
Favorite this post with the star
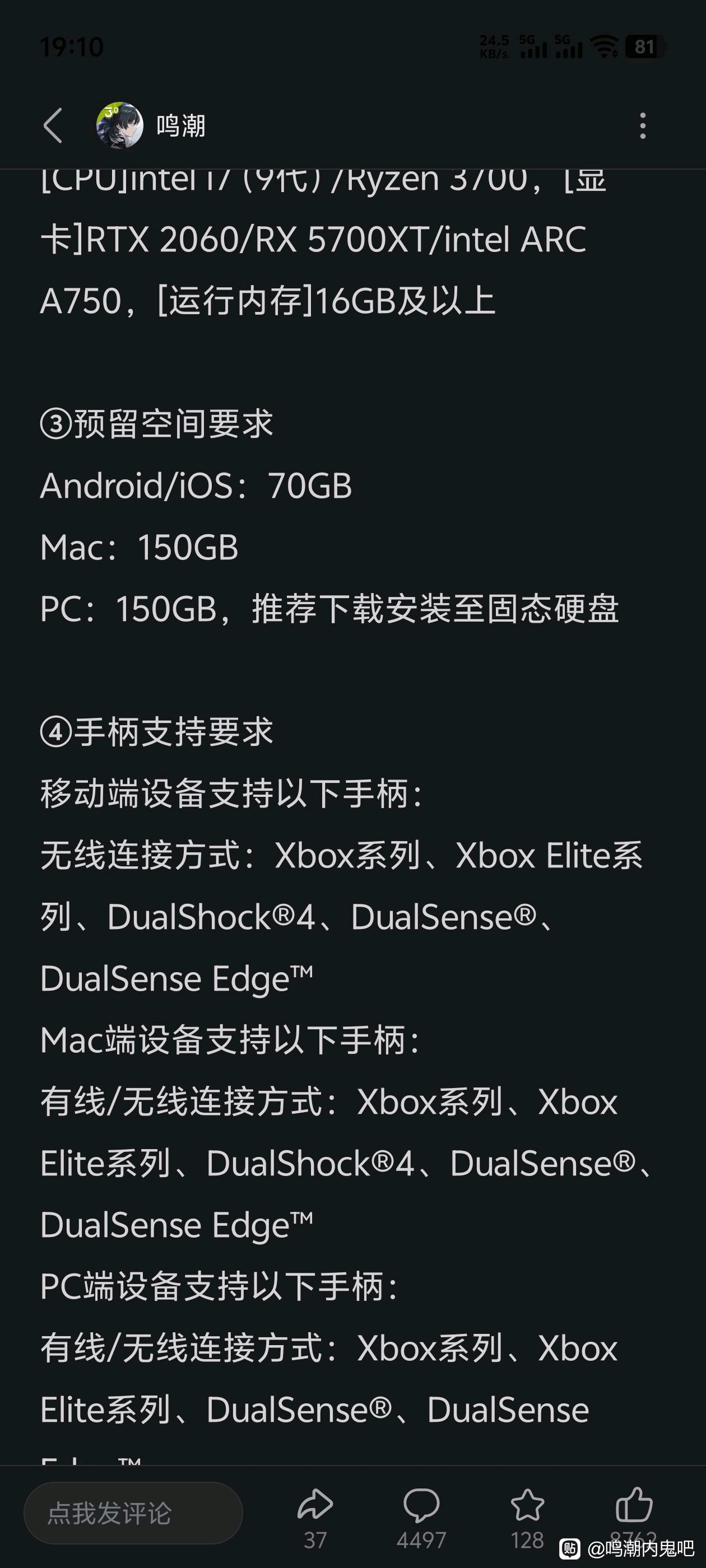point(527,1518)
